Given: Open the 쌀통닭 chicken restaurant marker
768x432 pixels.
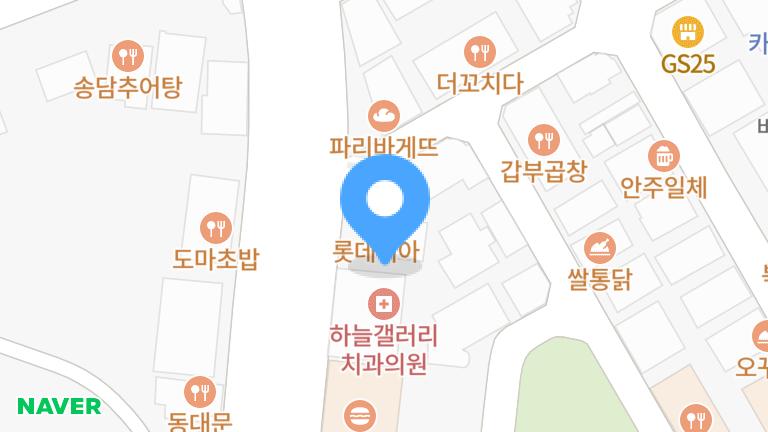Looking at the screenshot, I should pyautogui.click(x=600, y=247).
